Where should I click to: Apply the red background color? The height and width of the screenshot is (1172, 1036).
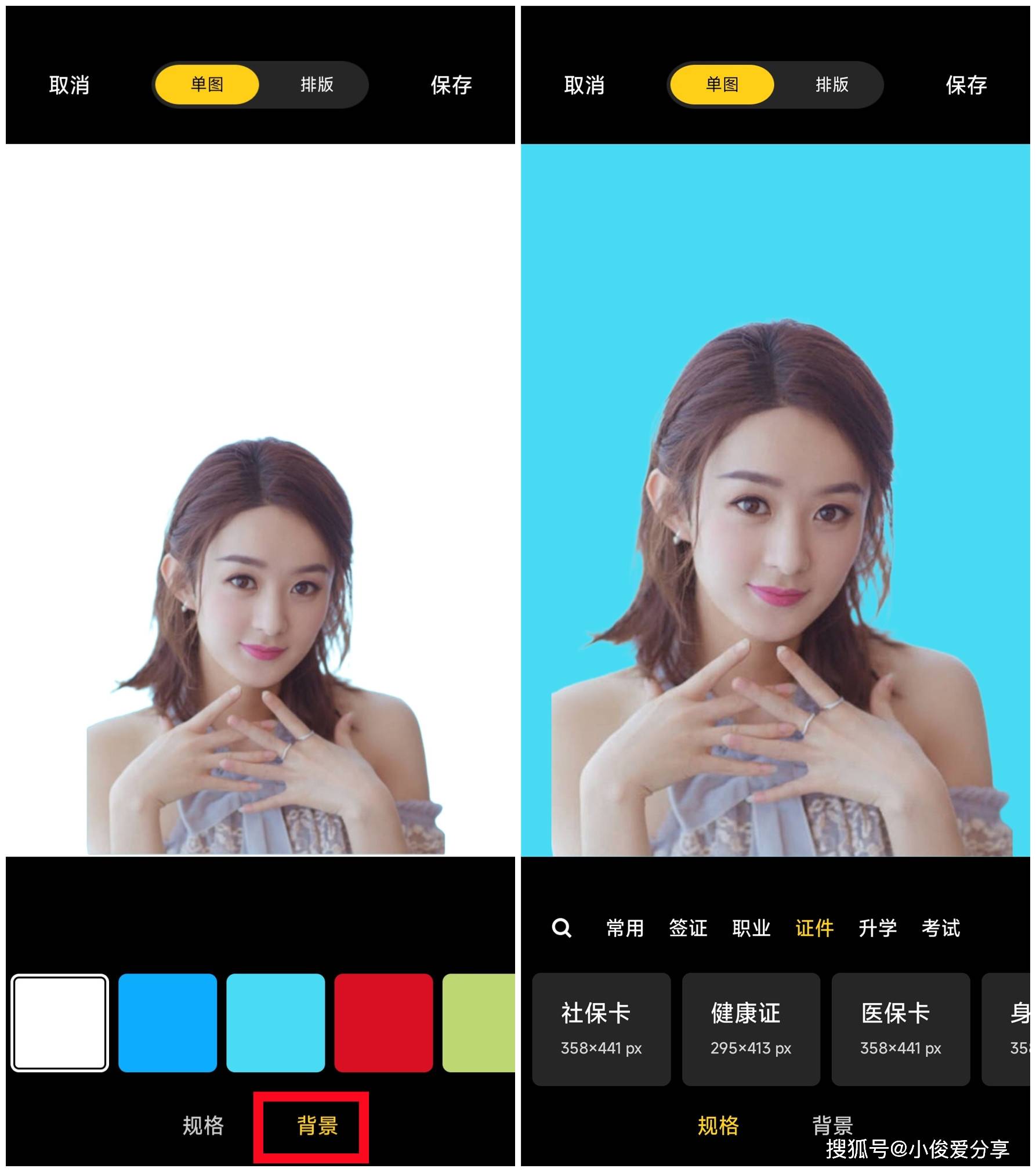pos(383,1022)
